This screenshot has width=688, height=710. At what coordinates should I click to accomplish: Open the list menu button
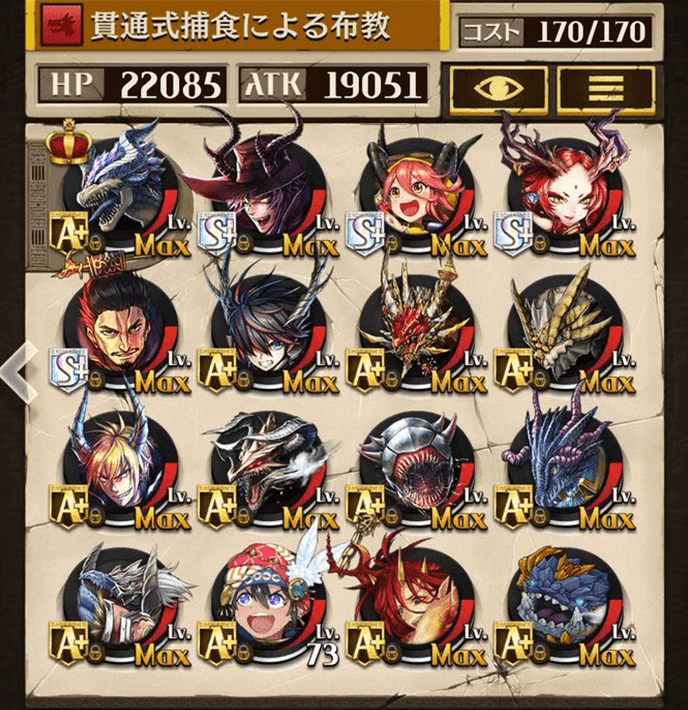(x=606, y=89)
